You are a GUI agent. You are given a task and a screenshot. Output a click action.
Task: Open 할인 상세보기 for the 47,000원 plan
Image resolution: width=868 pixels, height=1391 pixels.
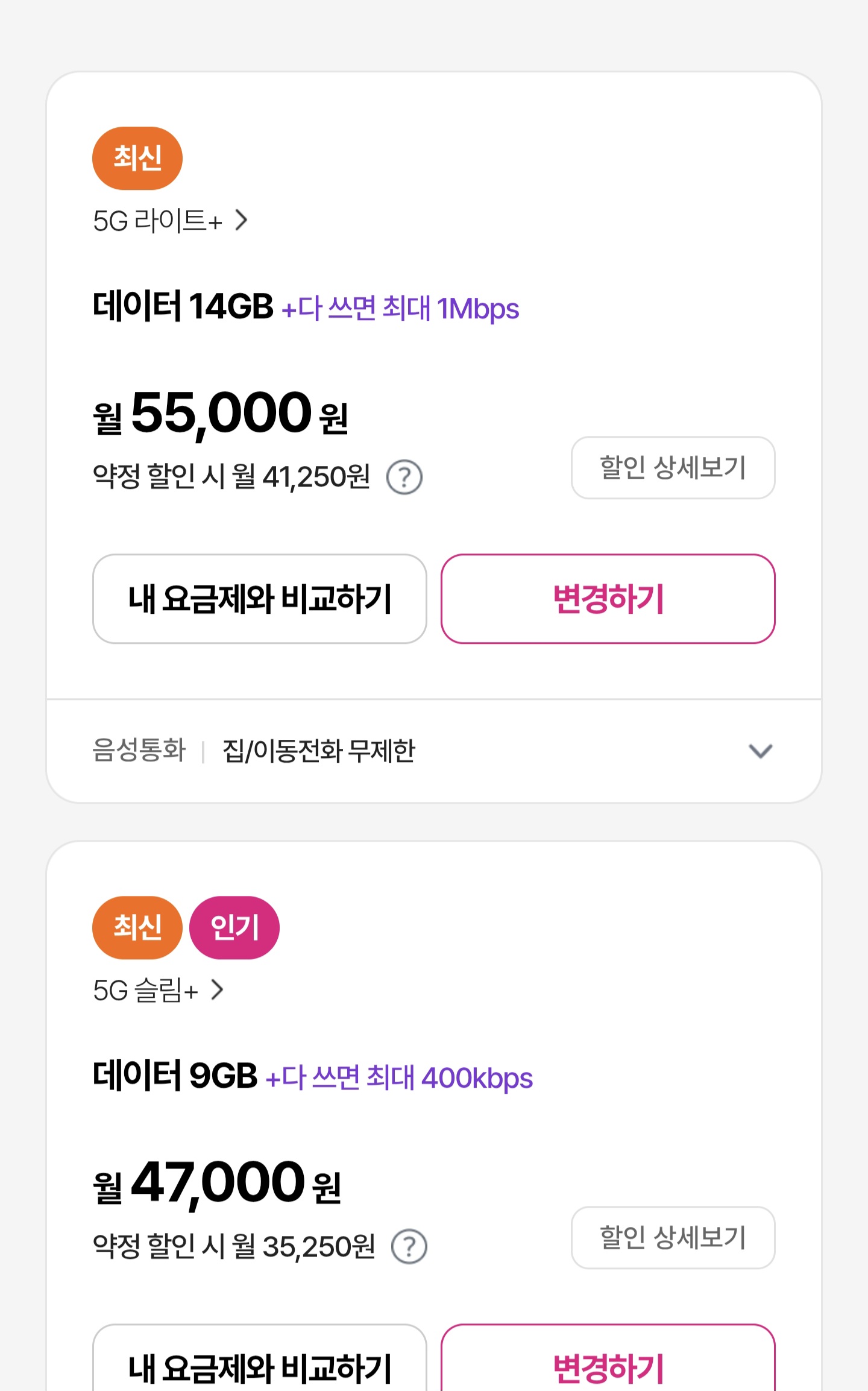click(x=673, y=1237)
